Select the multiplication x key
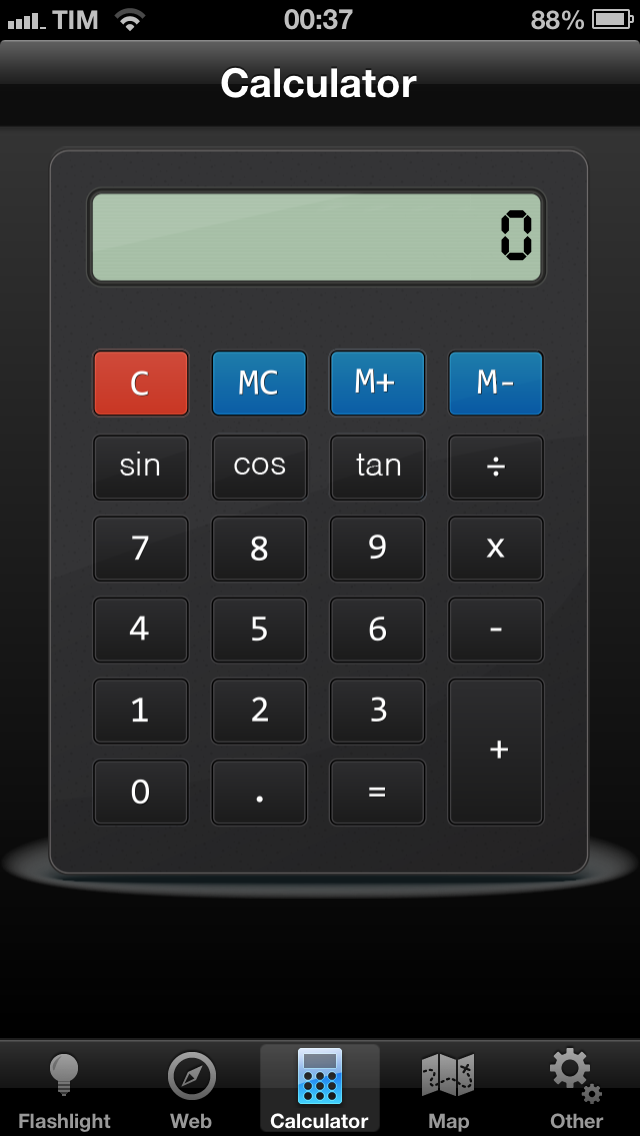 [495, 548]
